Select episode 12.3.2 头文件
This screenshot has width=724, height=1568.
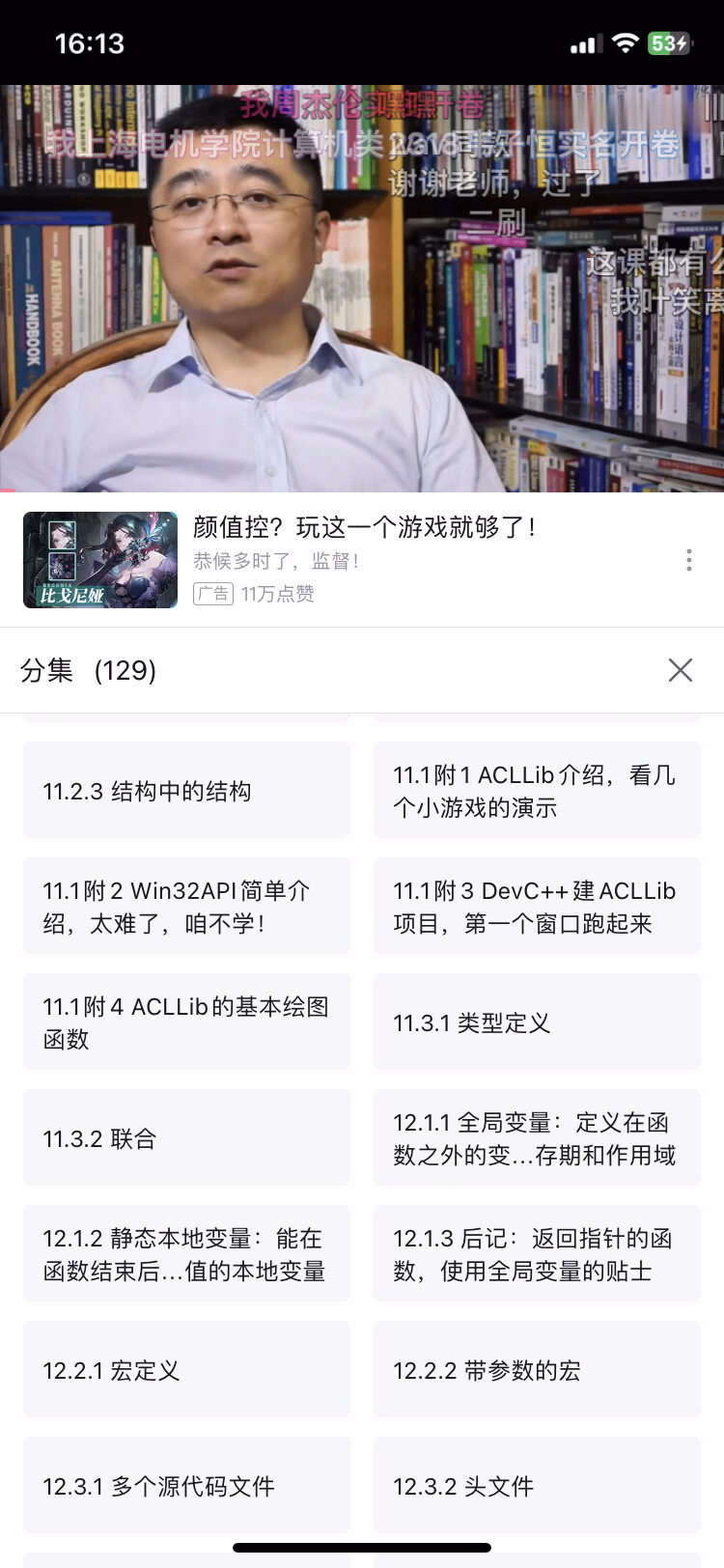(537, 1485)
